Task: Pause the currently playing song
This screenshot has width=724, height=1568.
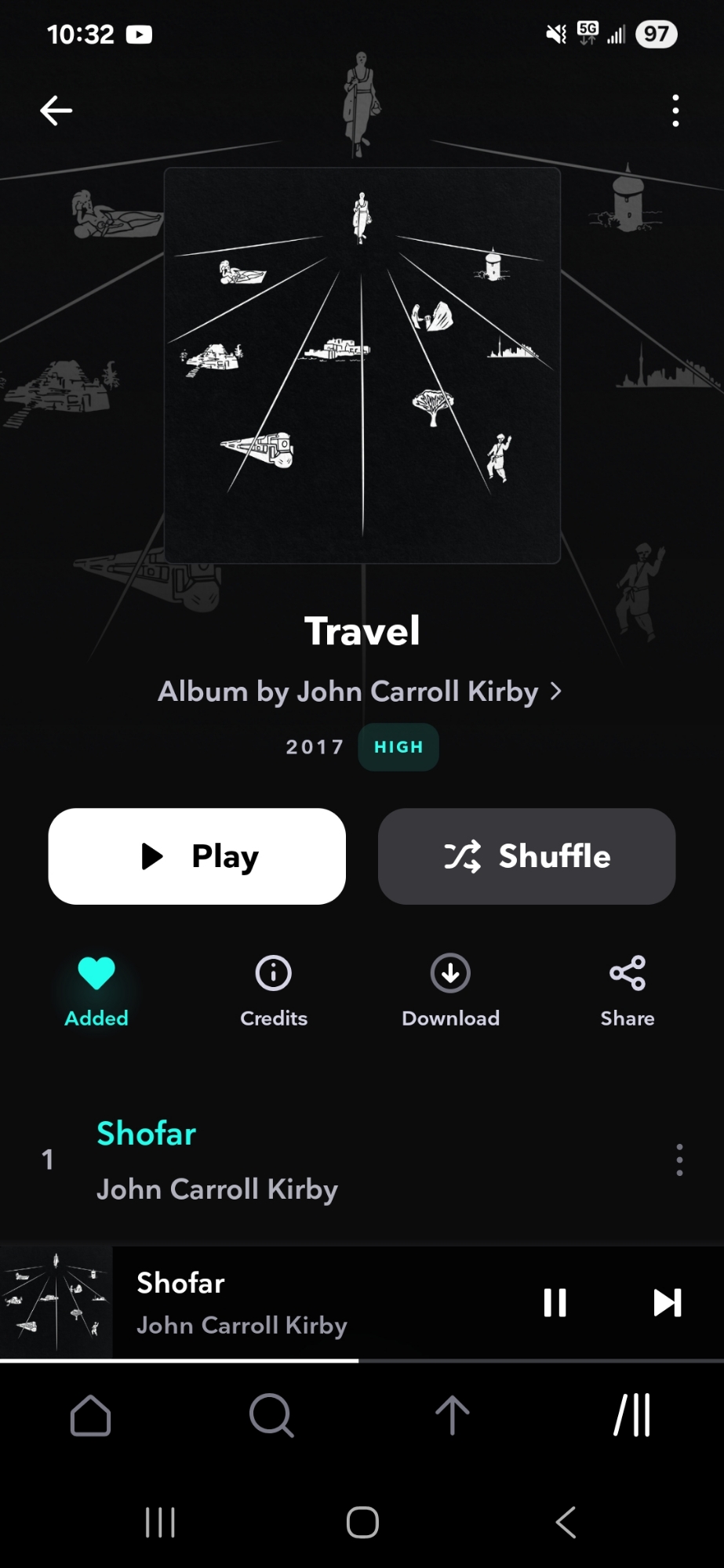Action: click(555, 1303)
